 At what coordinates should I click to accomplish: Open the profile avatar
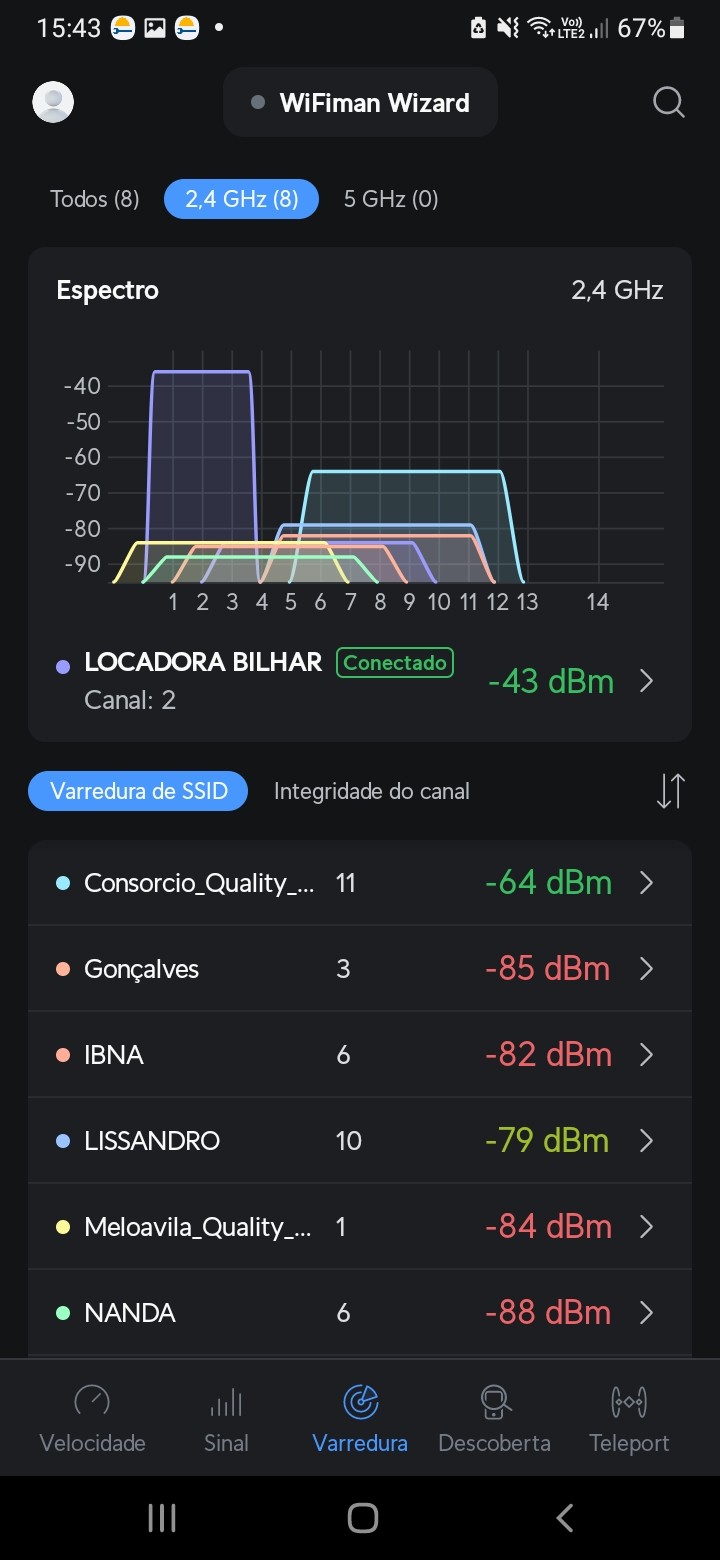click(53, 102)
